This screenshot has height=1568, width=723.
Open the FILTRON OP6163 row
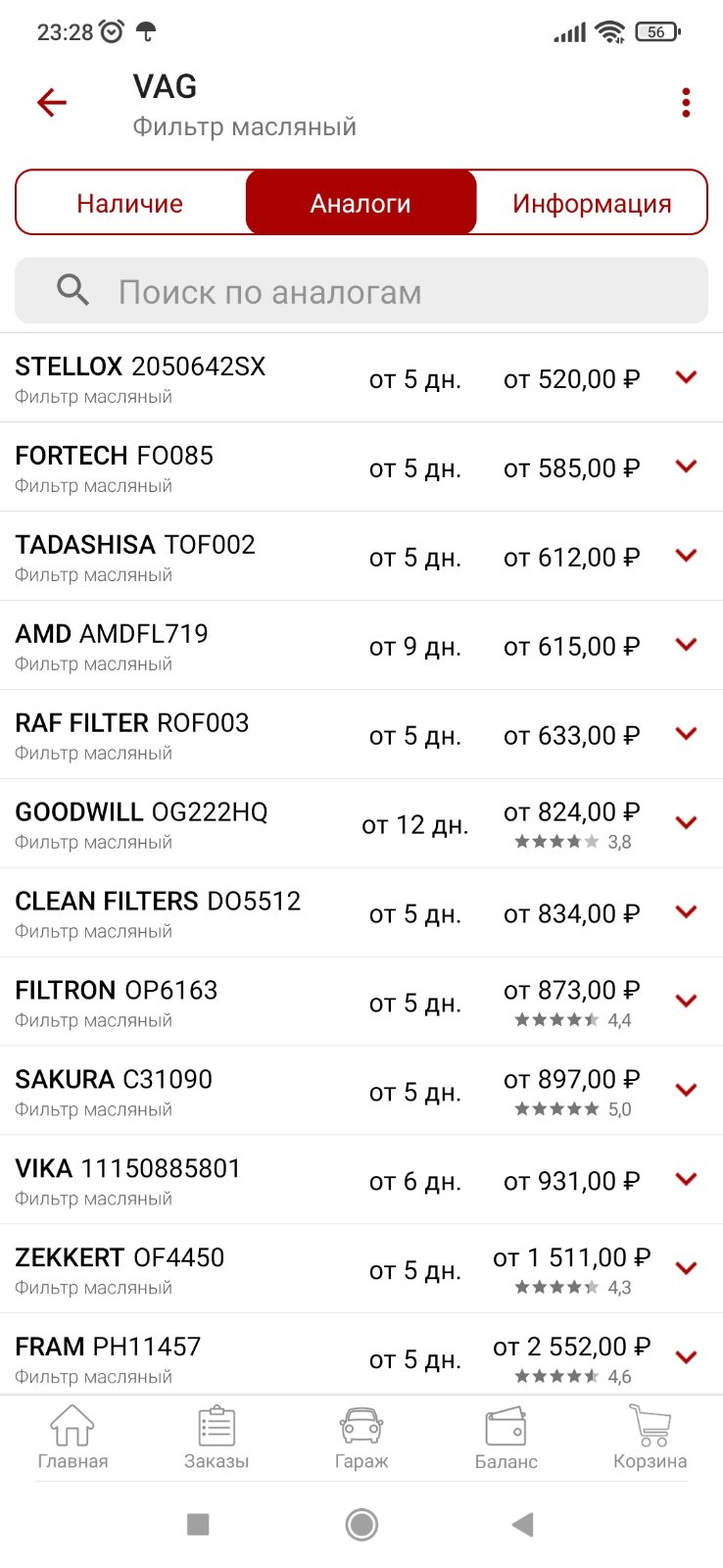361,1003
